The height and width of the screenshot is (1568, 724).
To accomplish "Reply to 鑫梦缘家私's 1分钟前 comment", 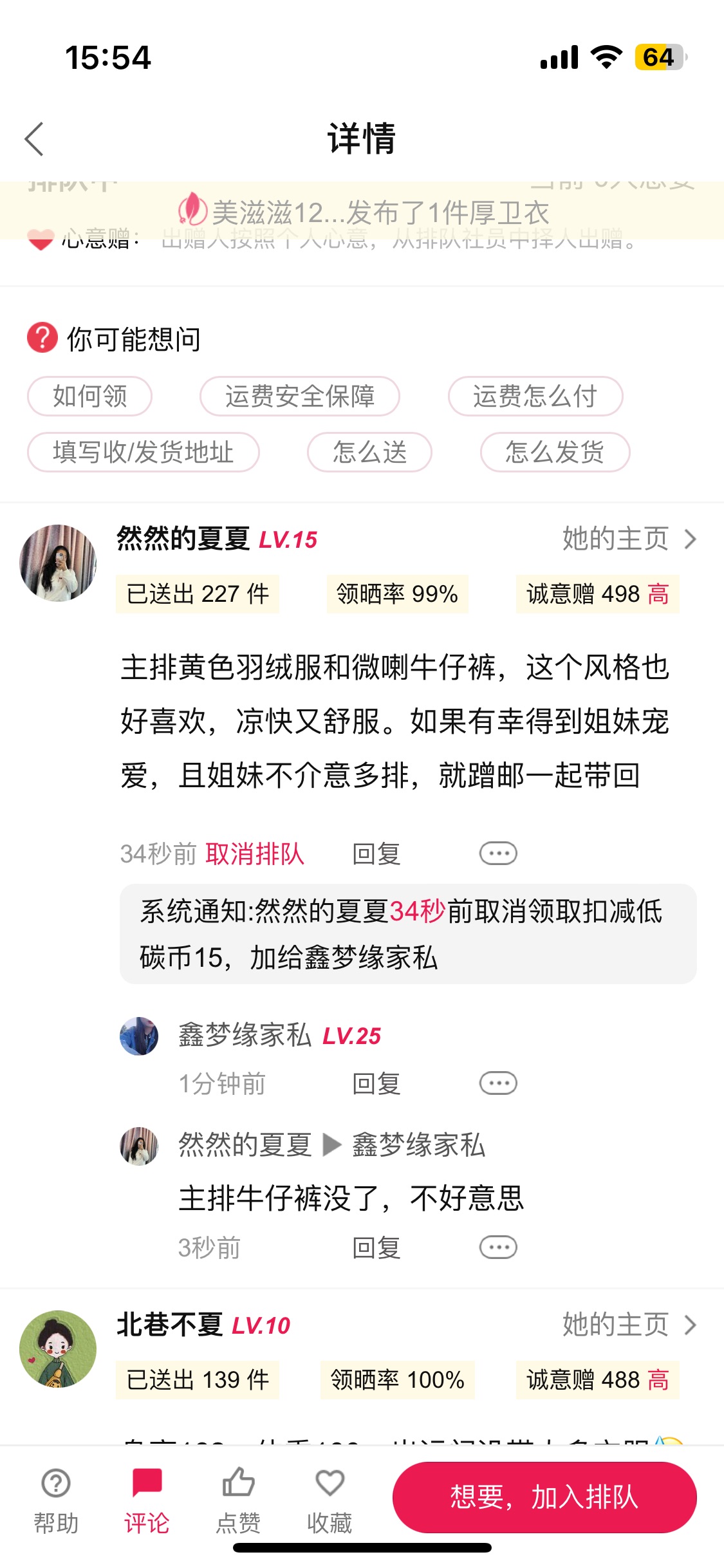I will [376, 1083].
